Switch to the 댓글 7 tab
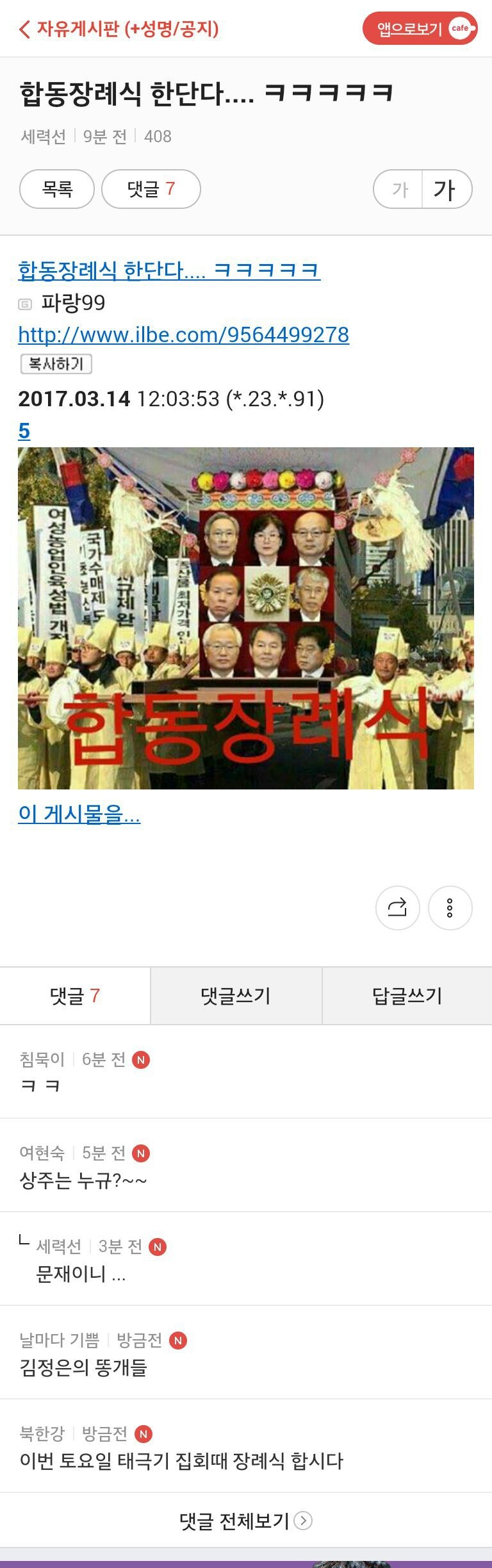The width and height of the screenshot is (492, 1568). (75, 996)
